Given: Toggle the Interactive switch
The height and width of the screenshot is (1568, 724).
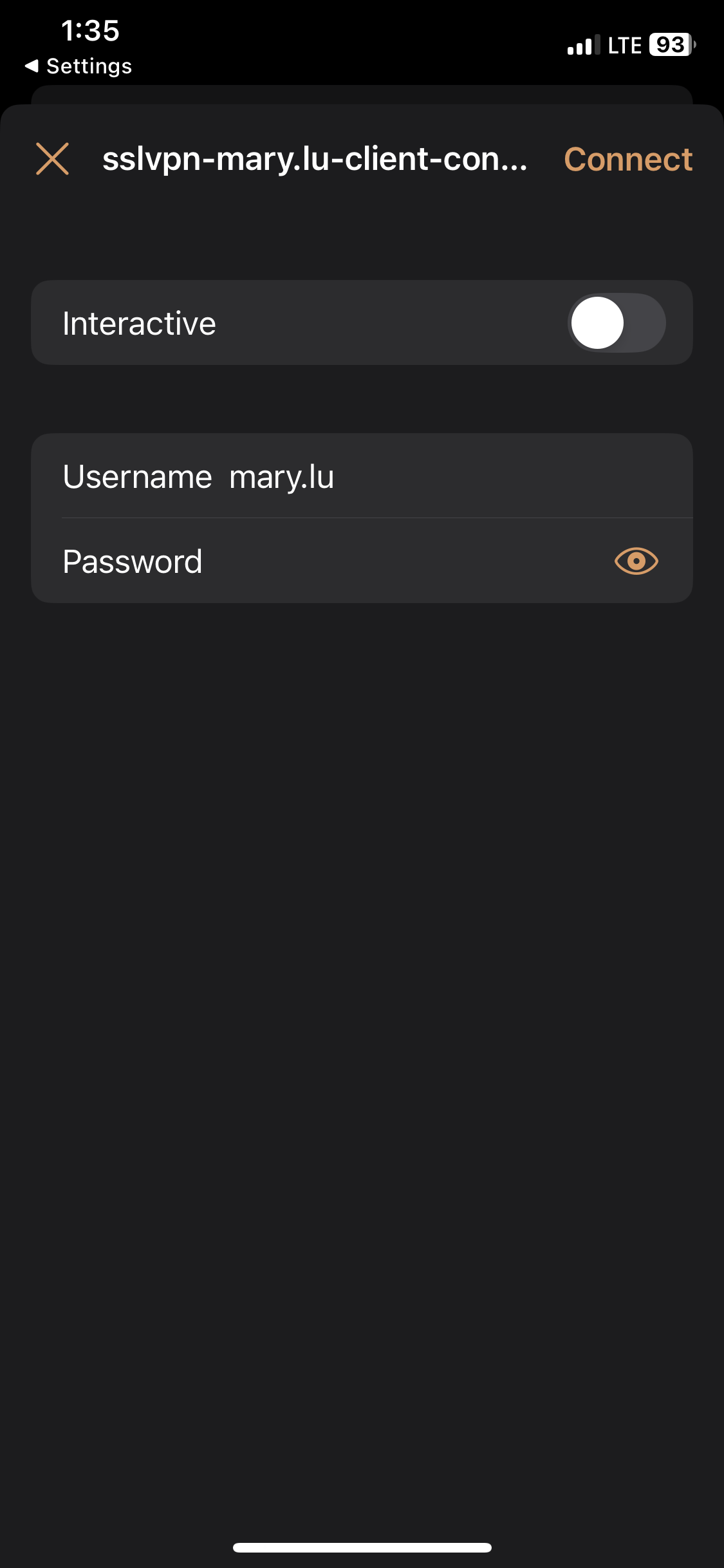Looking at the screenshot, I should (x=616, y=322).
